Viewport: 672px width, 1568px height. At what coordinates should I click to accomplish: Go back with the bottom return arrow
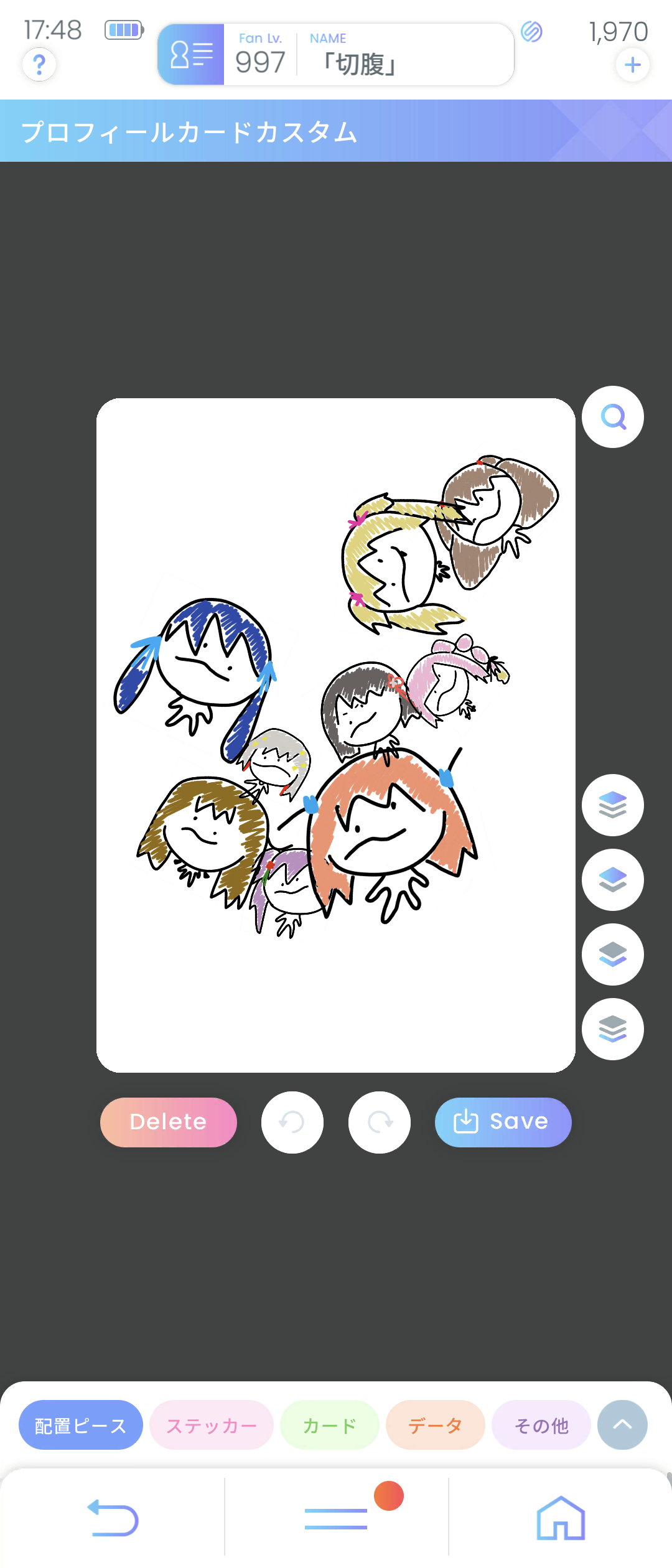click(x=113, y=1518)
